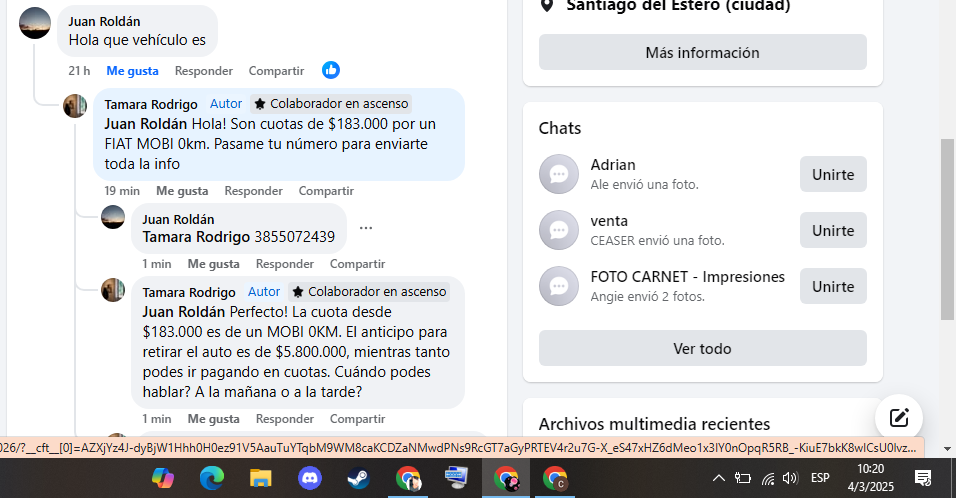Share the comment that starts "Perfecto! La cuota"

point(357,419)
